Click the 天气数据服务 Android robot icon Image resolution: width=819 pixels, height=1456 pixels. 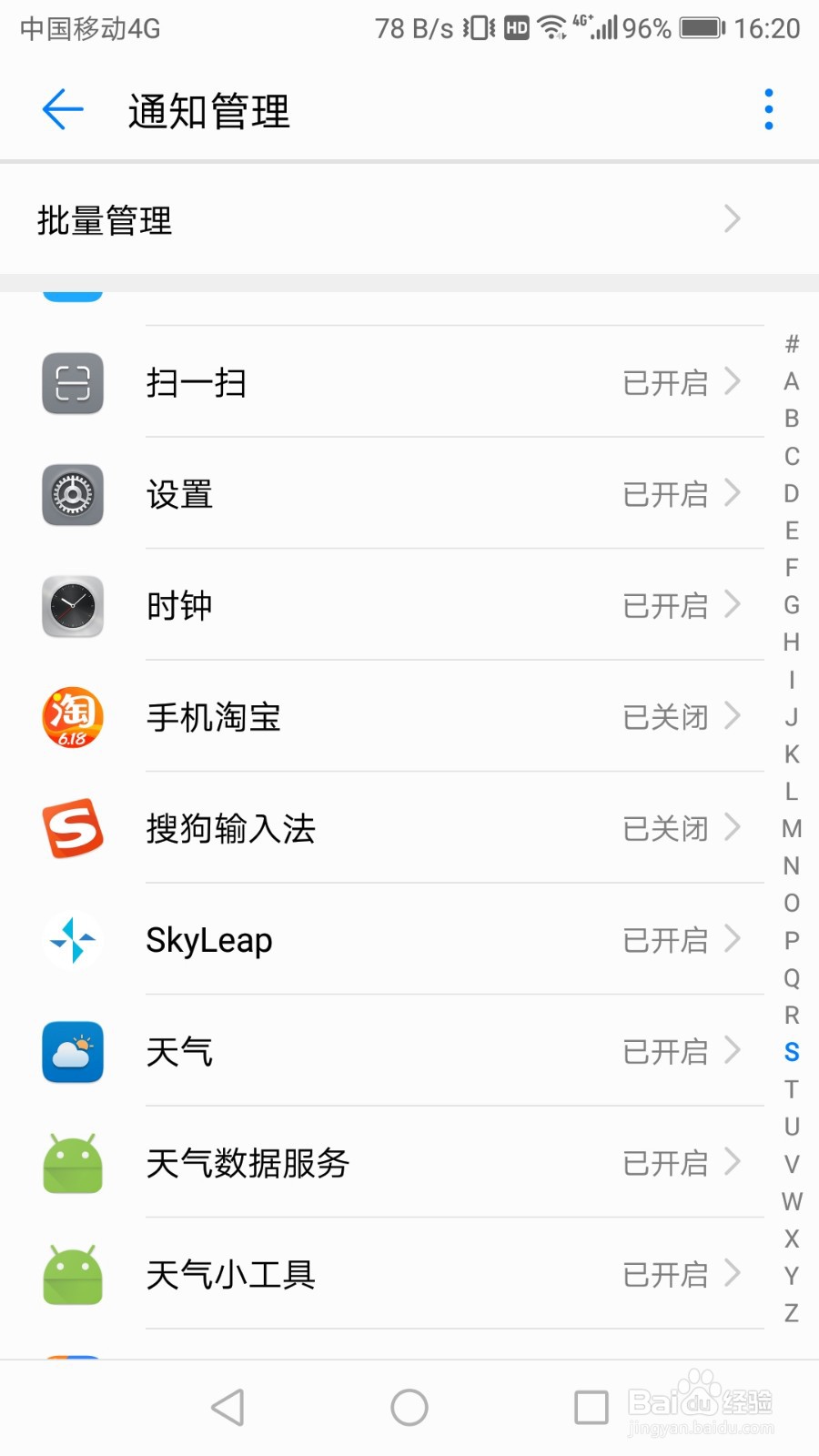(73, 1163)
